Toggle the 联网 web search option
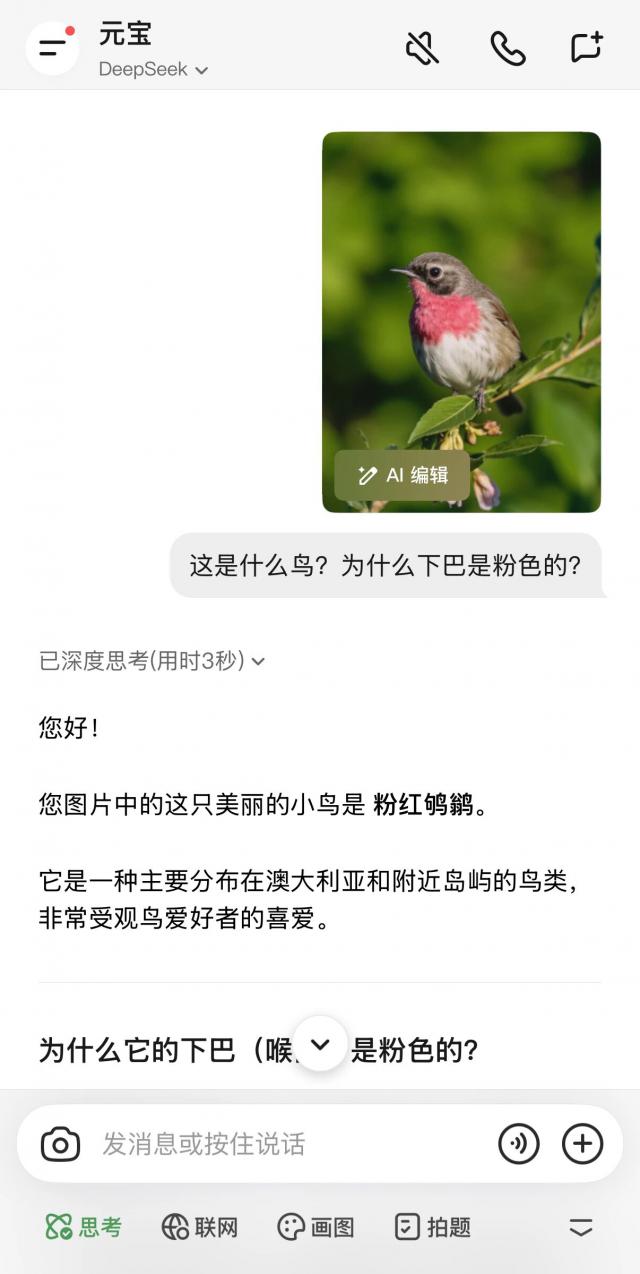Screen dimensions: 640x1274 tap(200, 1227)
